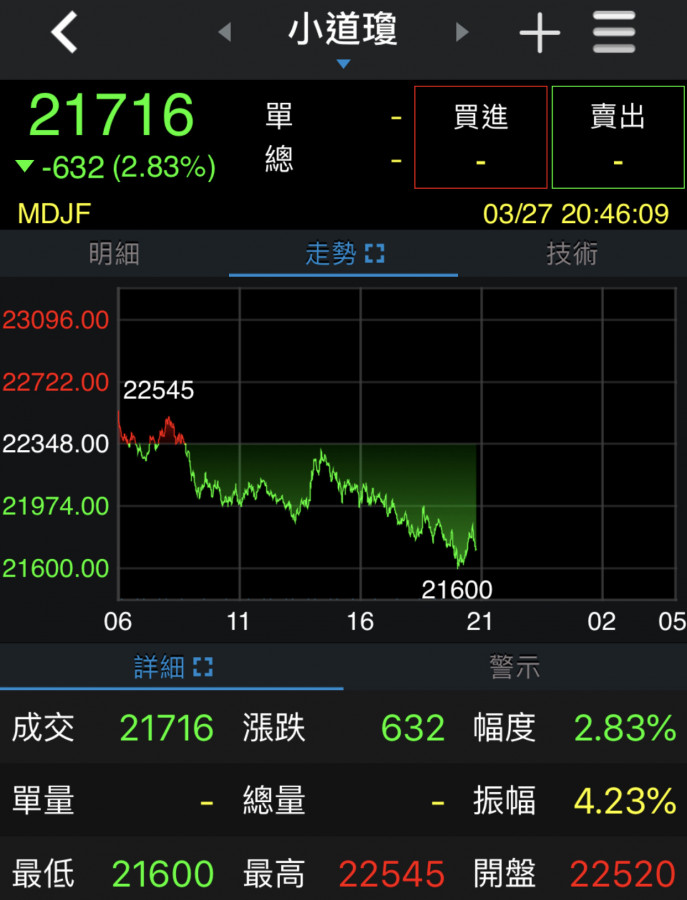The height and width of the screenshot is (900, 687).
Task: Open the 小道瓊 symbol dropdown
Action: tap(343, 38)
